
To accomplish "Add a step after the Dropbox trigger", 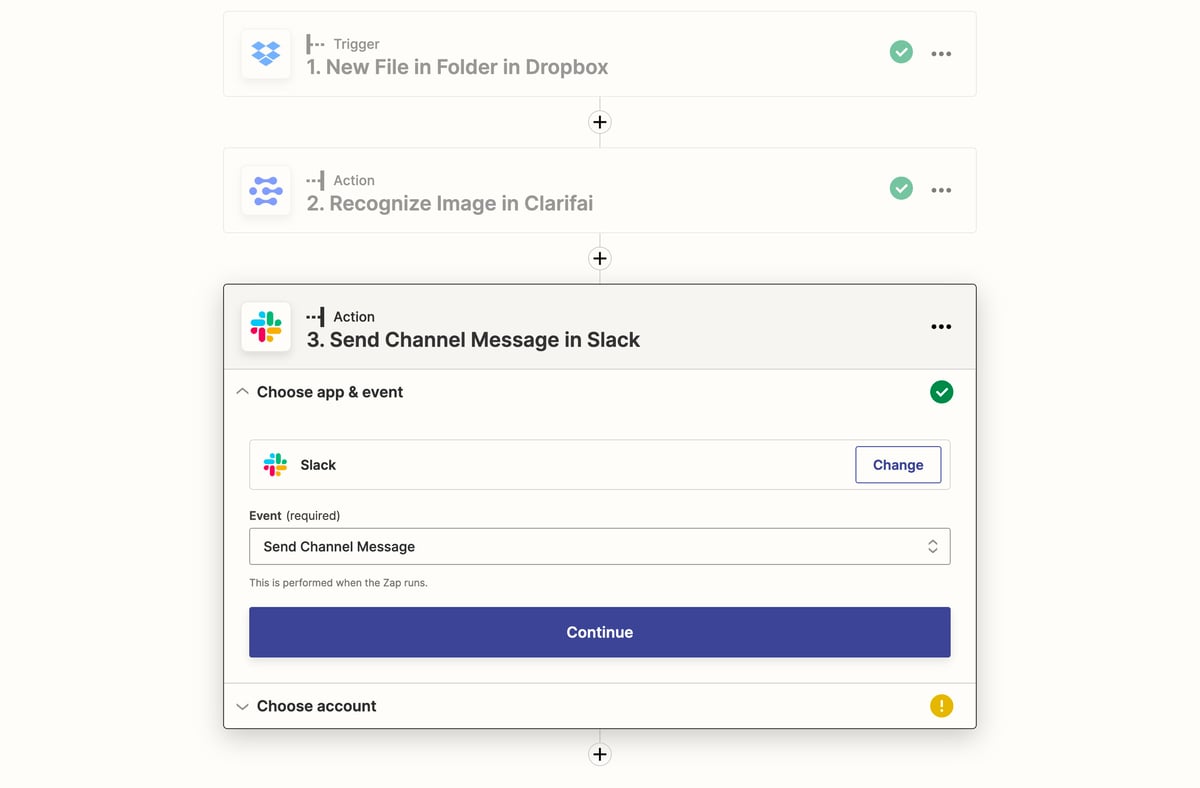I will [599, 122].
